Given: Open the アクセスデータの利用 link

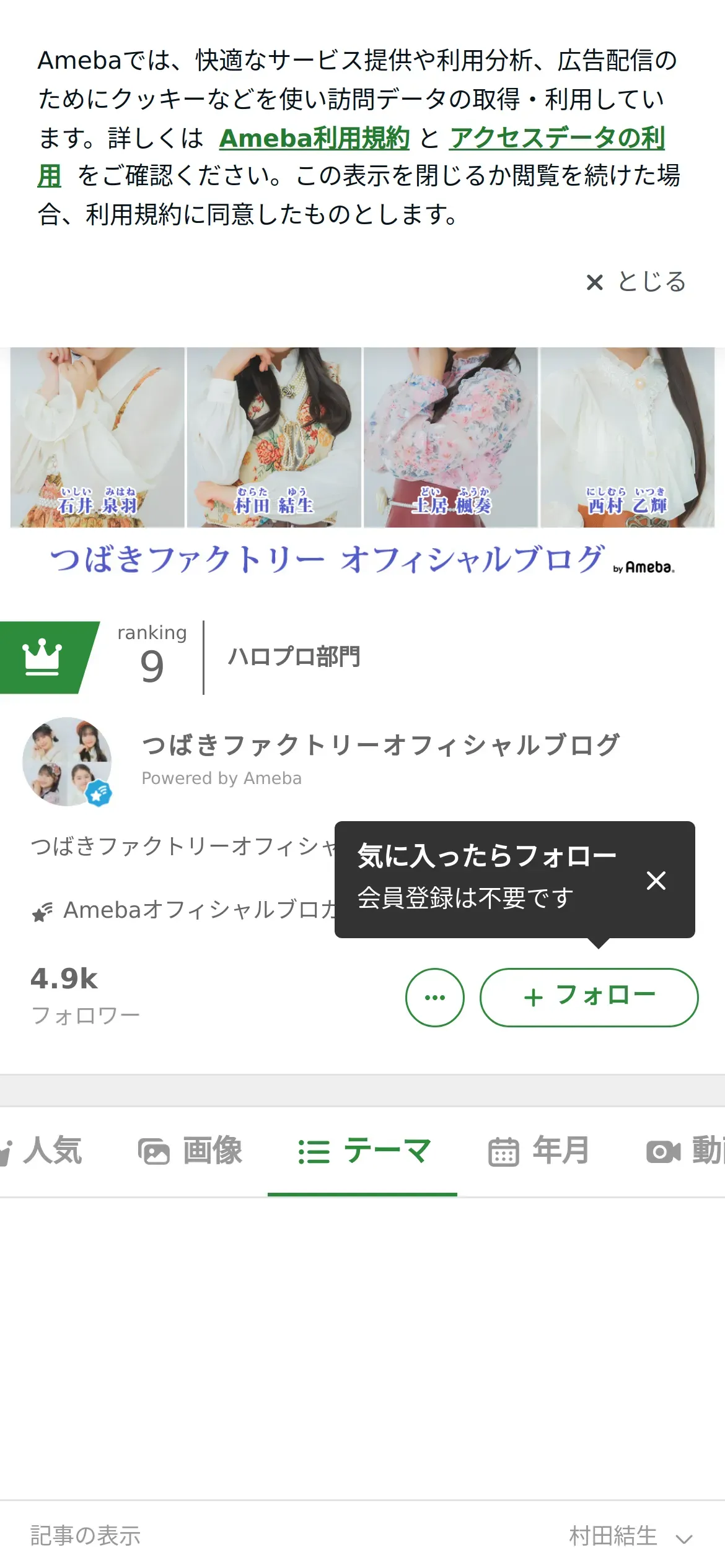Looking at the screenshot, I should click(x=556, y=138).
